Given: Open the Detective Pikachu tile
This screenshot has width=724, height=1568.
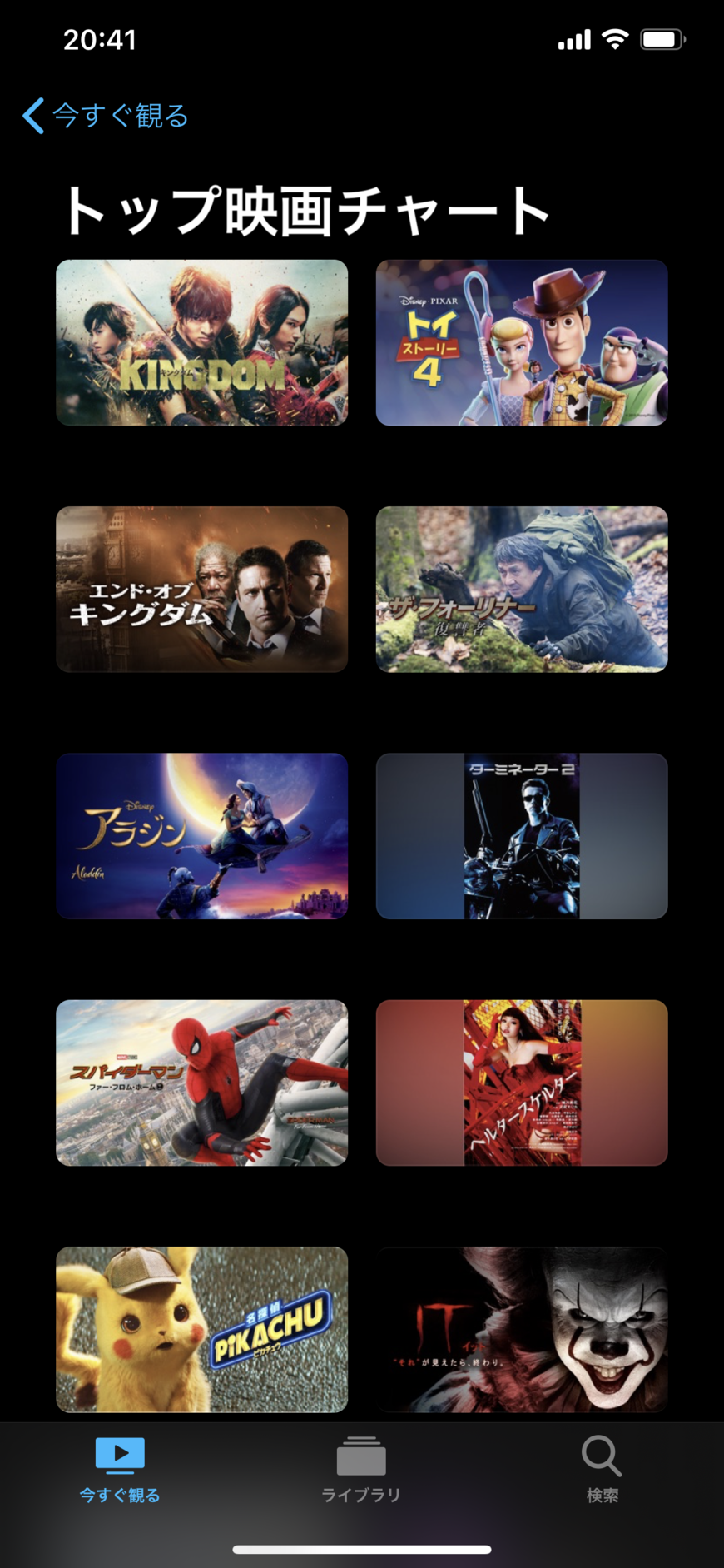Looking at the screenshot, I should point(202,1329).
